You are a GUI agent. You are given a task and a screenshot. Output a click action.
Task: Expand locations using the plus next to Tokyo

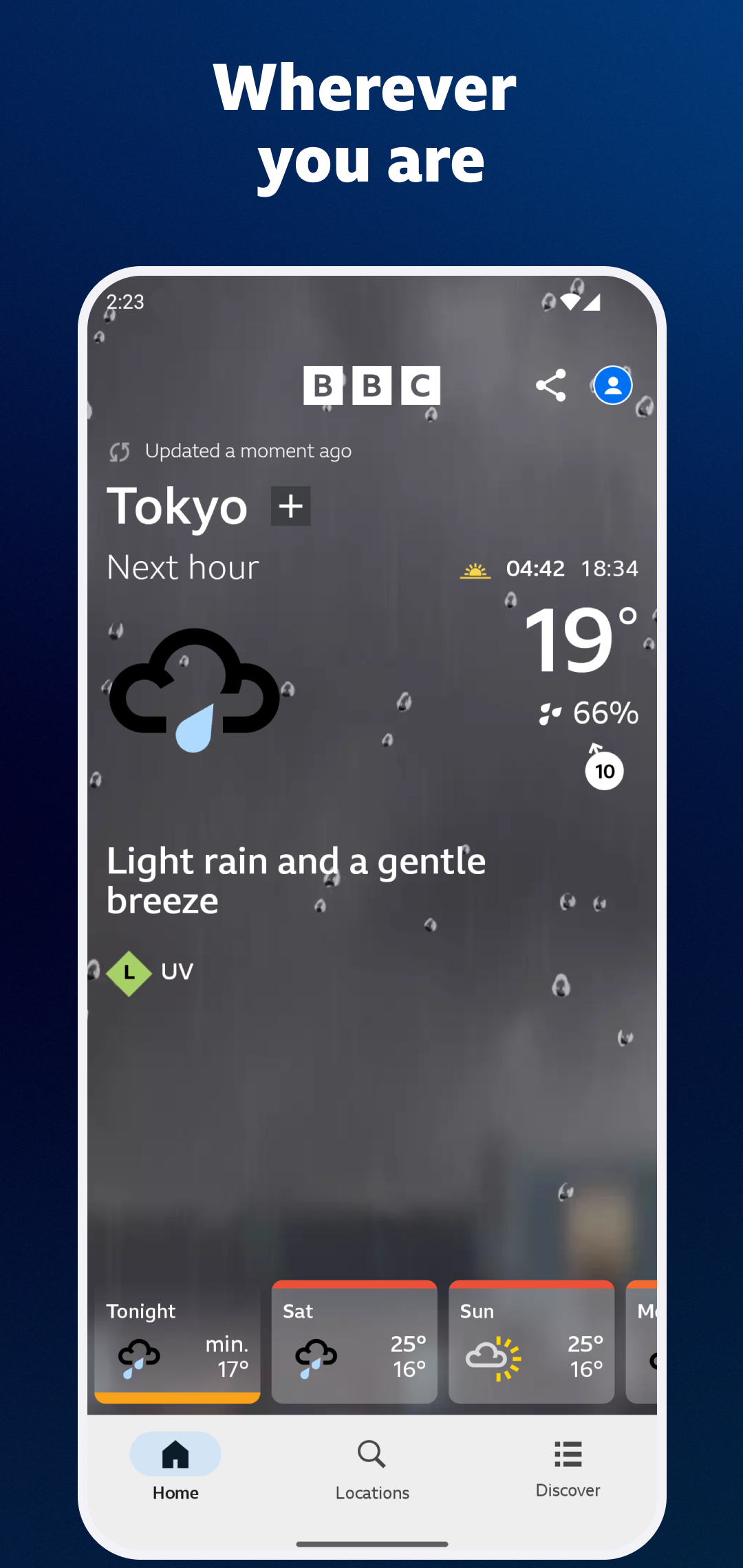click(x=290, y=506)
